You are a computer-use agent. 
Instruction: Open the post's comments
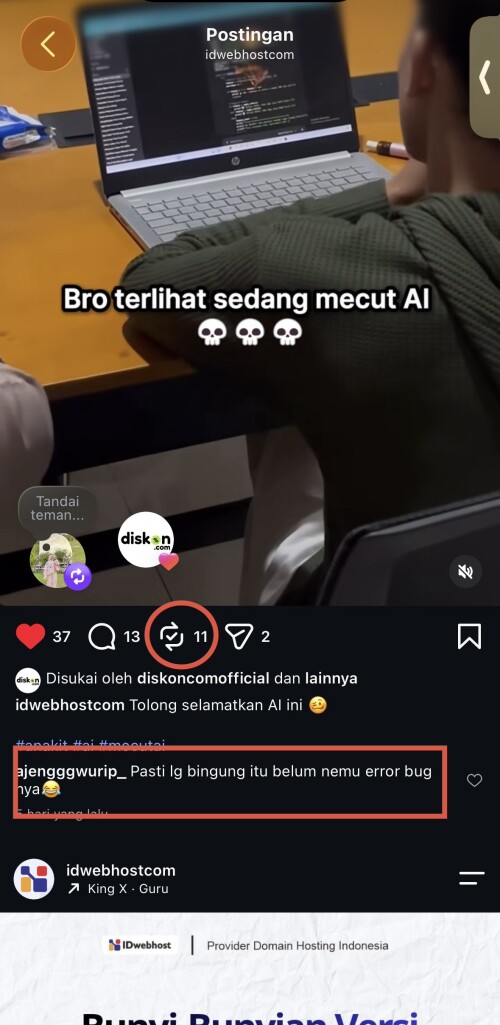pyautogui.click(x=102, y=637)
